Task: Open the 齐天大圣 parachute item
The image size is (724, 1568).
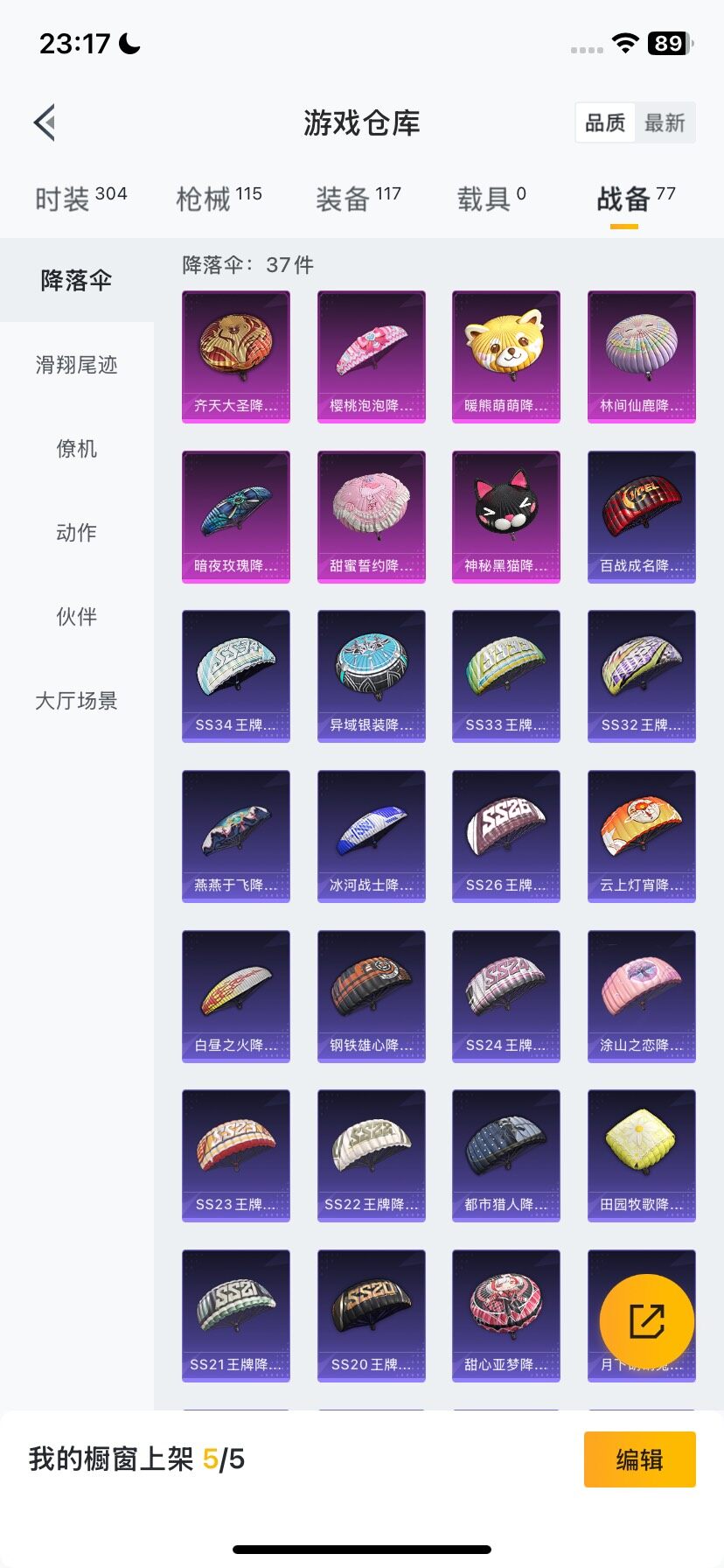Action: coord(236,357)
